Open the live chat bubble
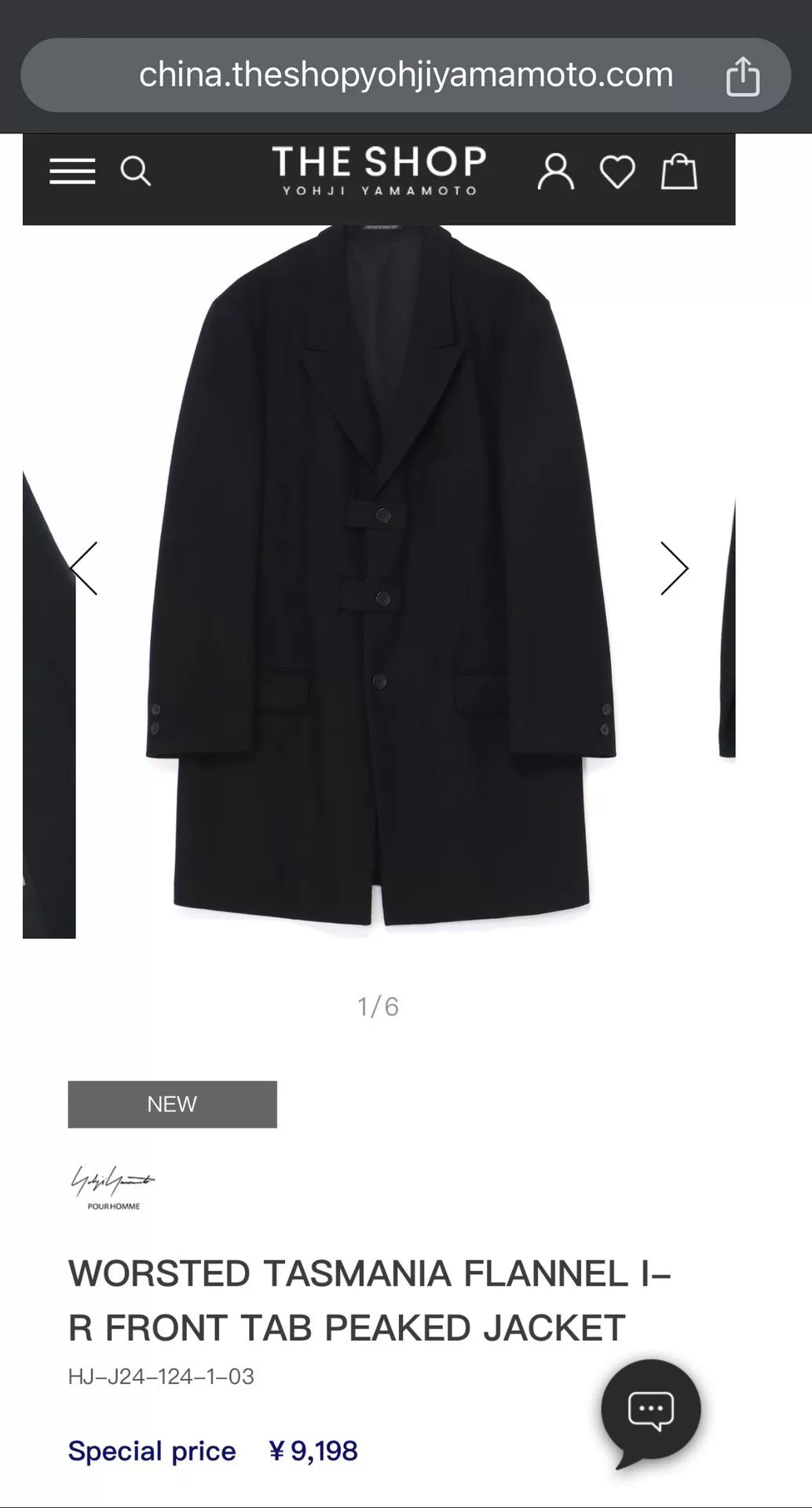The width and height of the screenshot is (812, 1508). [651, 1410]
